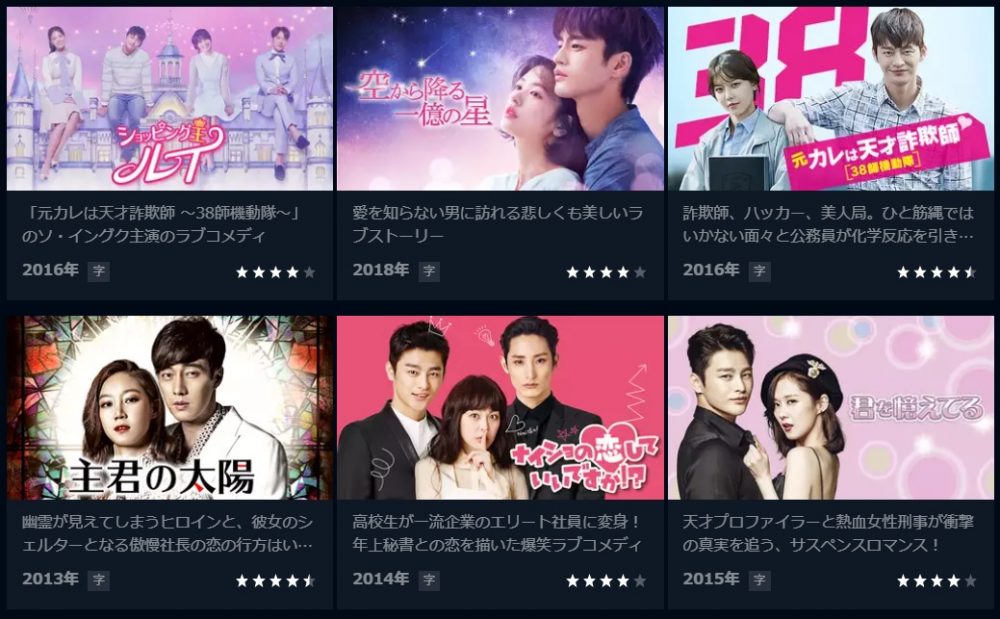Image resolution: width=1000 pixels, height=619 pixels.
Task: Select 元カレは天才詐欺師 38師機動隊 card
Action: [830, 100]
